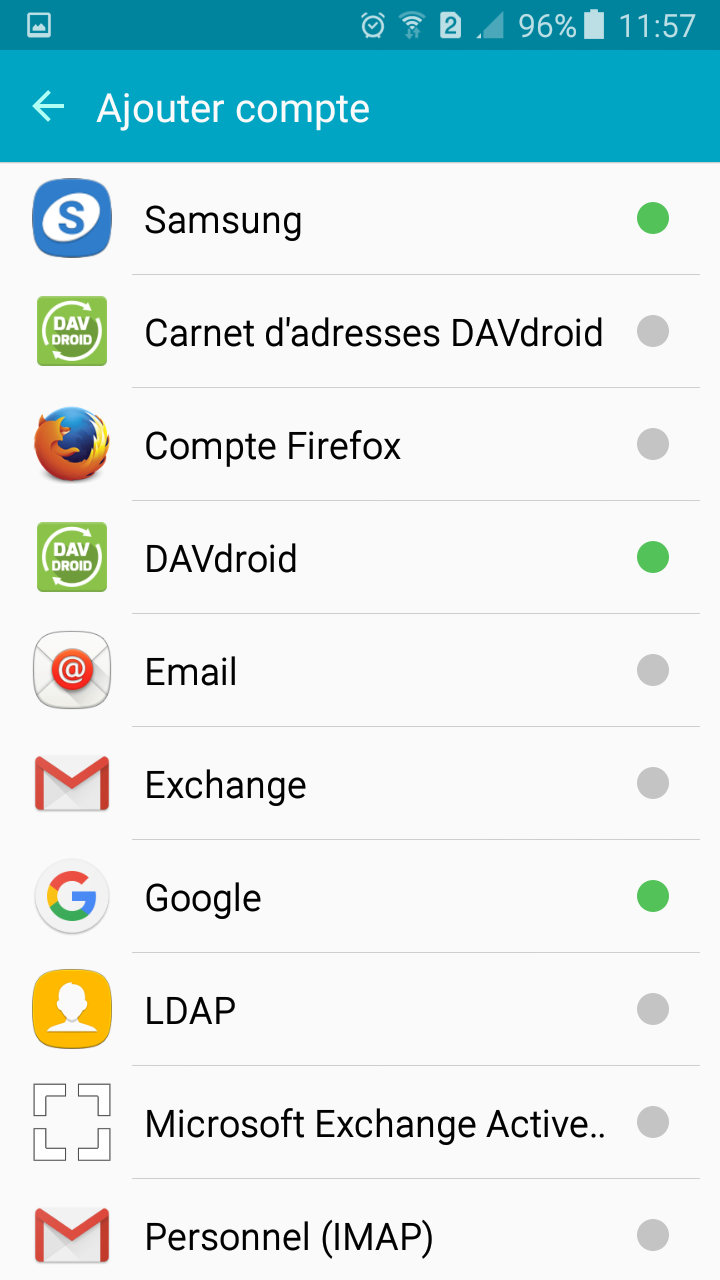Add a Samsung account
This screenshot has height=1280, width=720.
point(360,219)
